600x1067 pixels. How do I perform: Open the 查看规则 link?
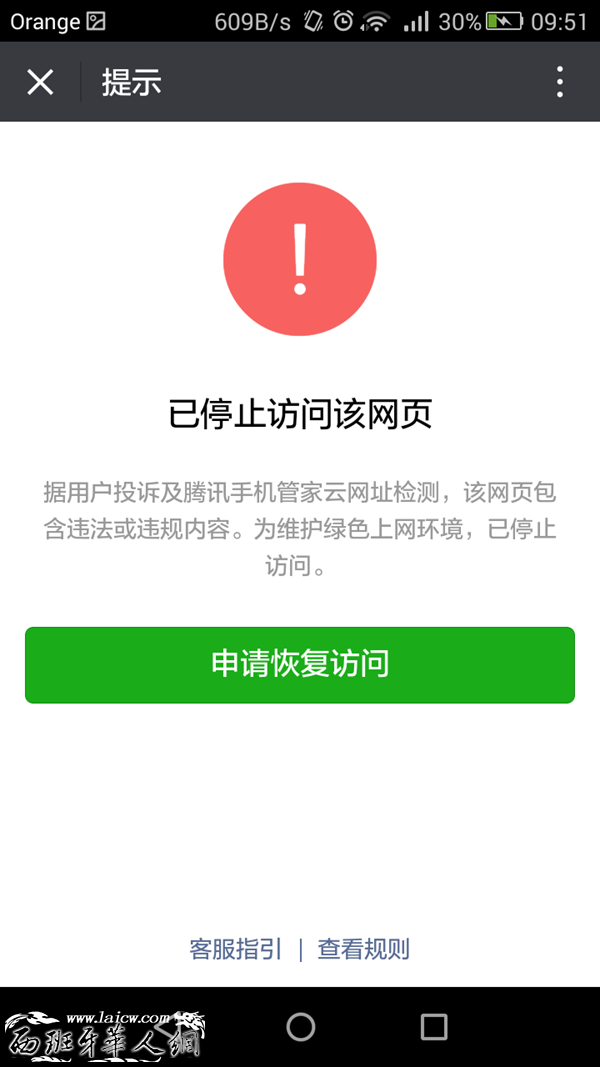[x=364, y=948]
